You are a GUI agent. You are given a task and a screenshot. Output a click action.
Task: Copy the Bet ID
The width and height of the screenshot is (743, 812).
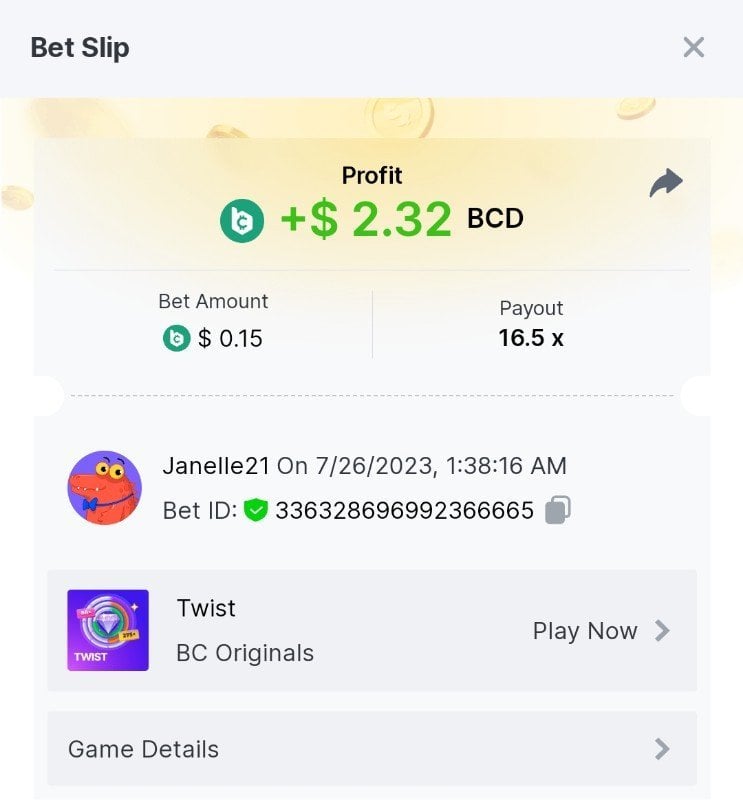[x=558, y=510]
